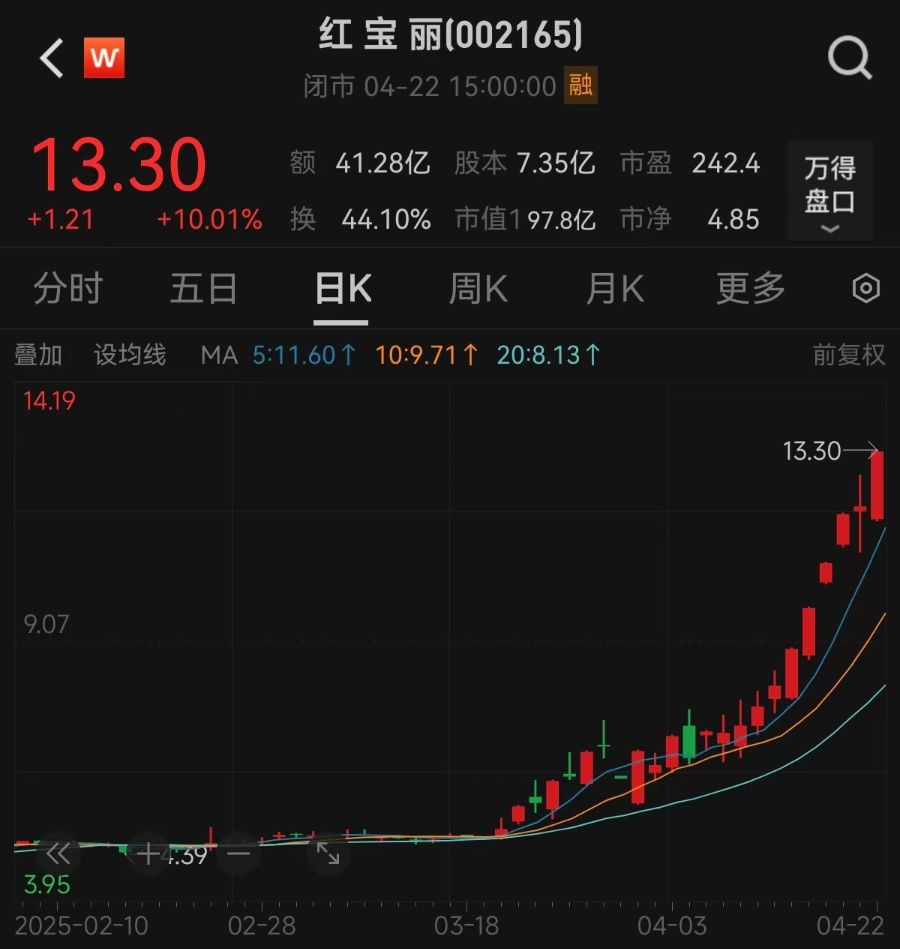Image resolution: width=900 pixels, height=949 pixels.
Task: Open the 更多 period options
Action: 749,288
